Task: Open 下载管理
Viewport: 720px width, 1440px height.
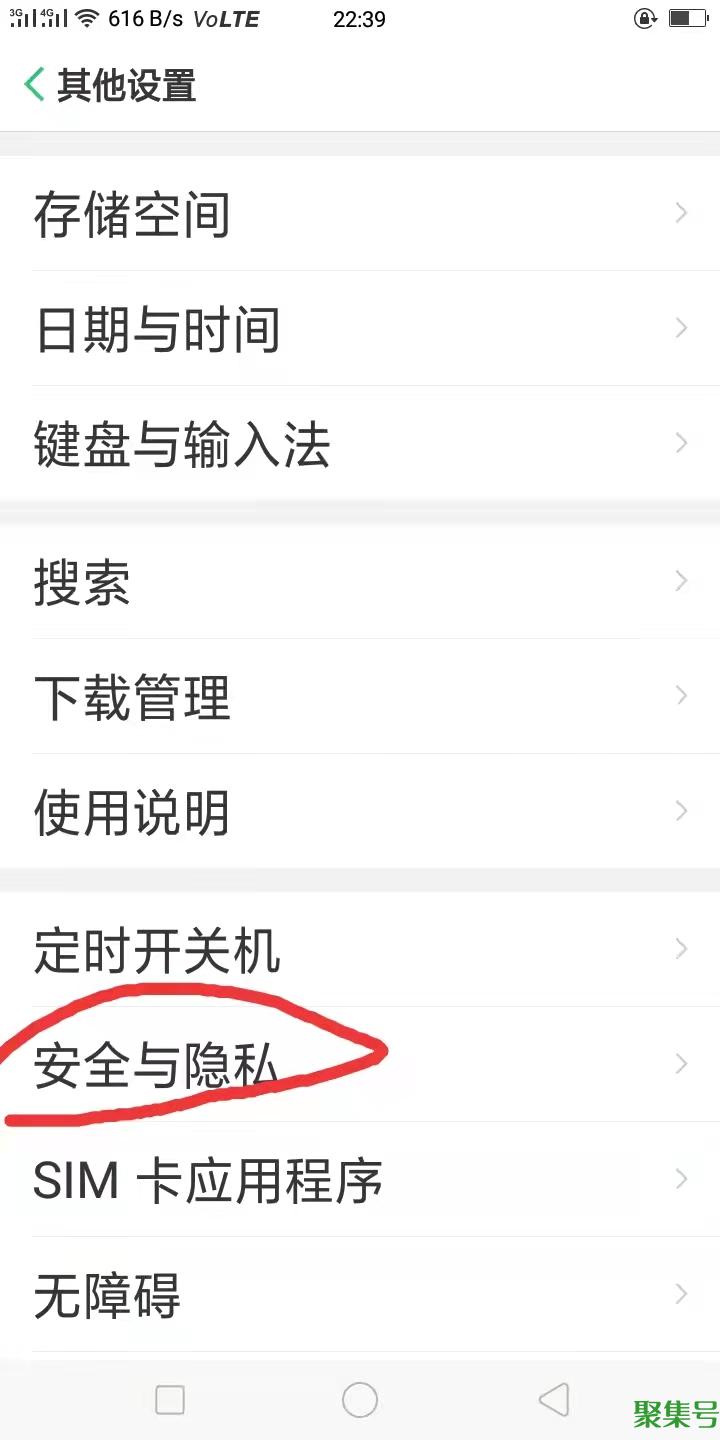Action: click(360, 696)
